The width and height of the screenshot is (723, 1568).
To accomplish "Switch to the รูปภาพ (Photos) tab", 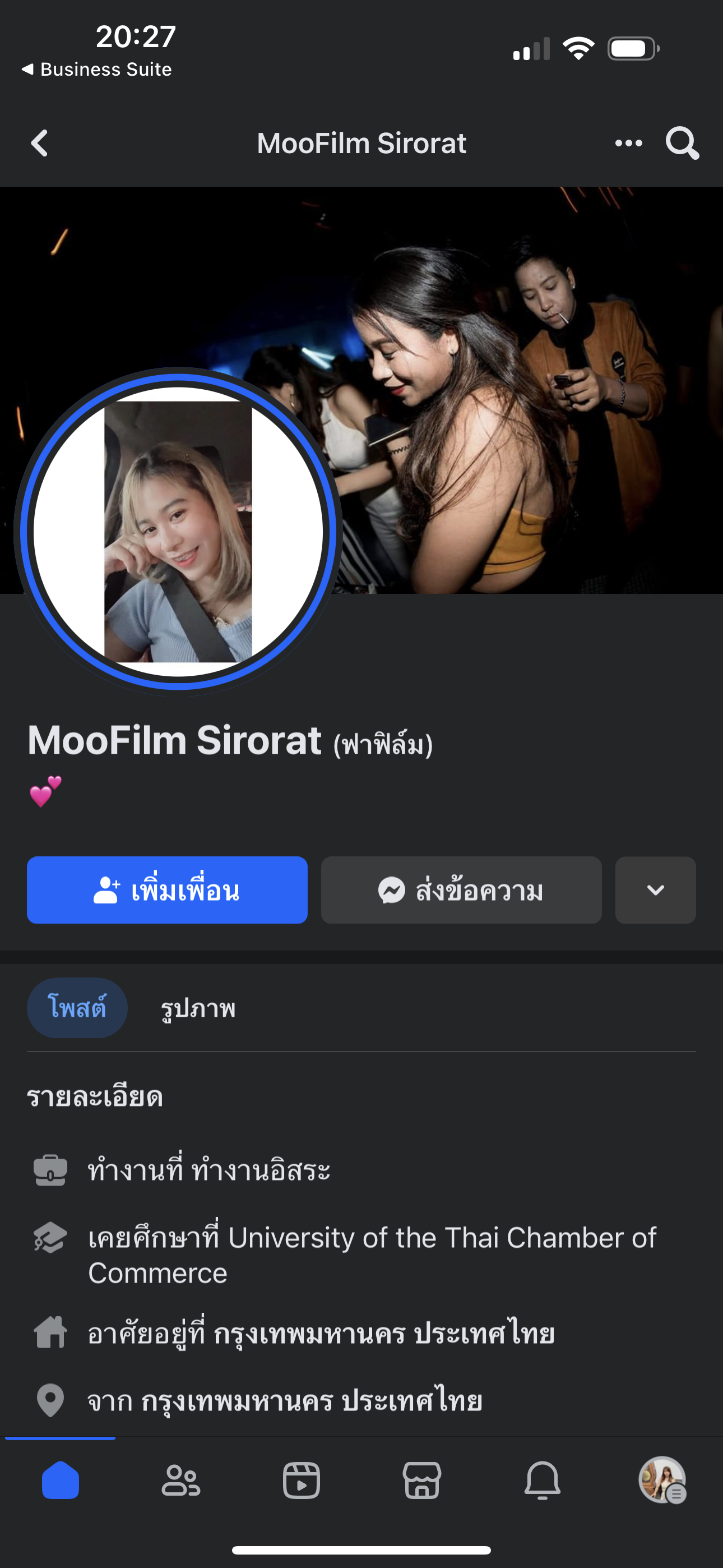I will 198,1008.
